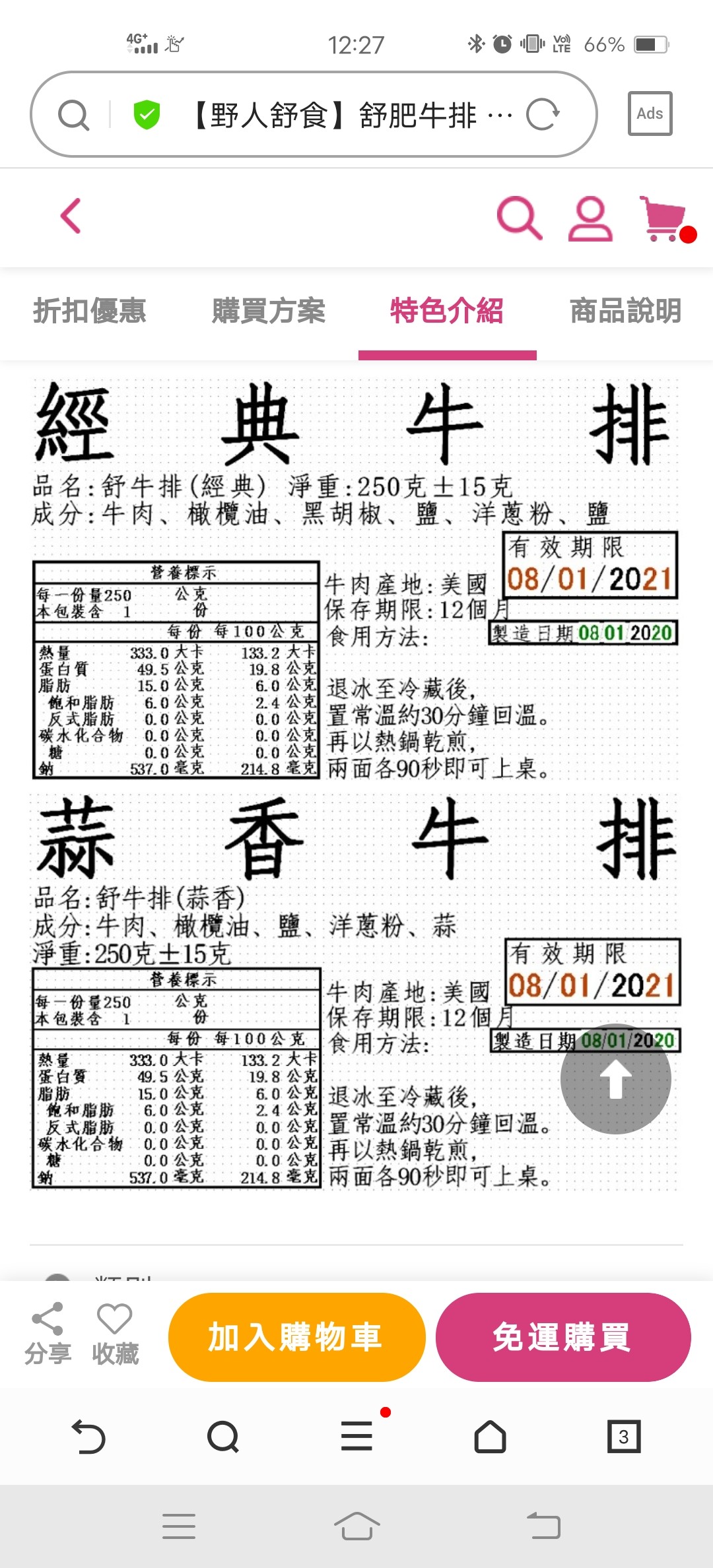Screen dimensions: 713x1568
Task: Switch to the 購買方案 tab
Action: point(268,310)
